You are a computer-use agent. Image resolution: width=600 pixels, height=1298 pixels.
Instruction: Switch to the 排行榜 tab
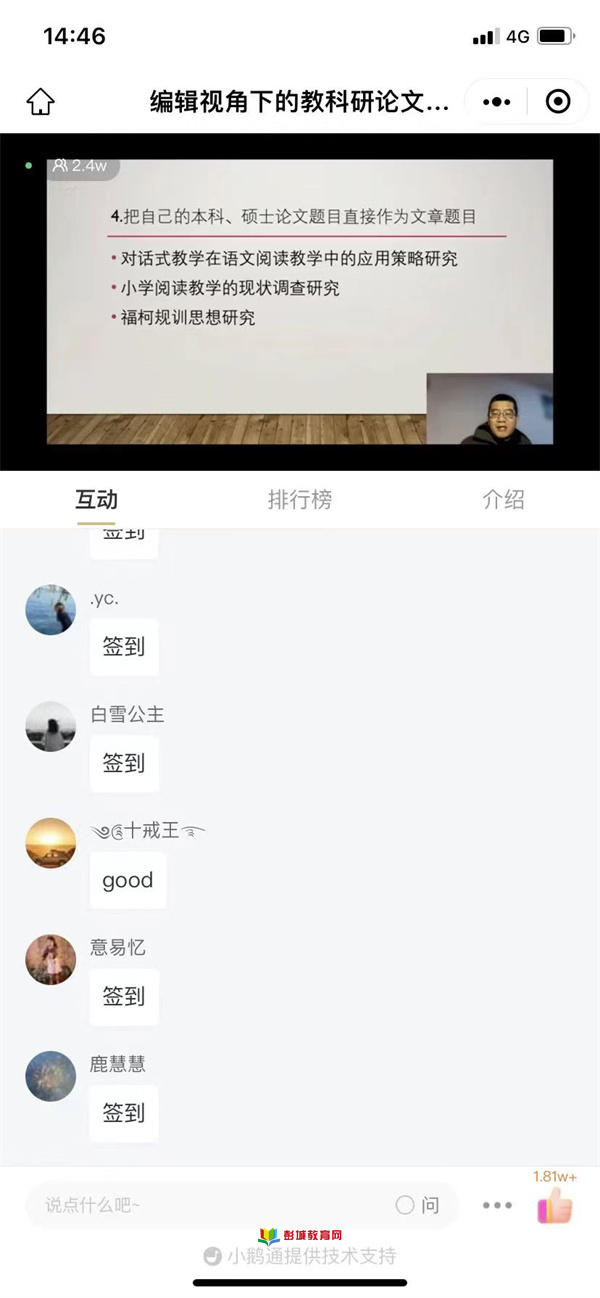pos(299,499)
